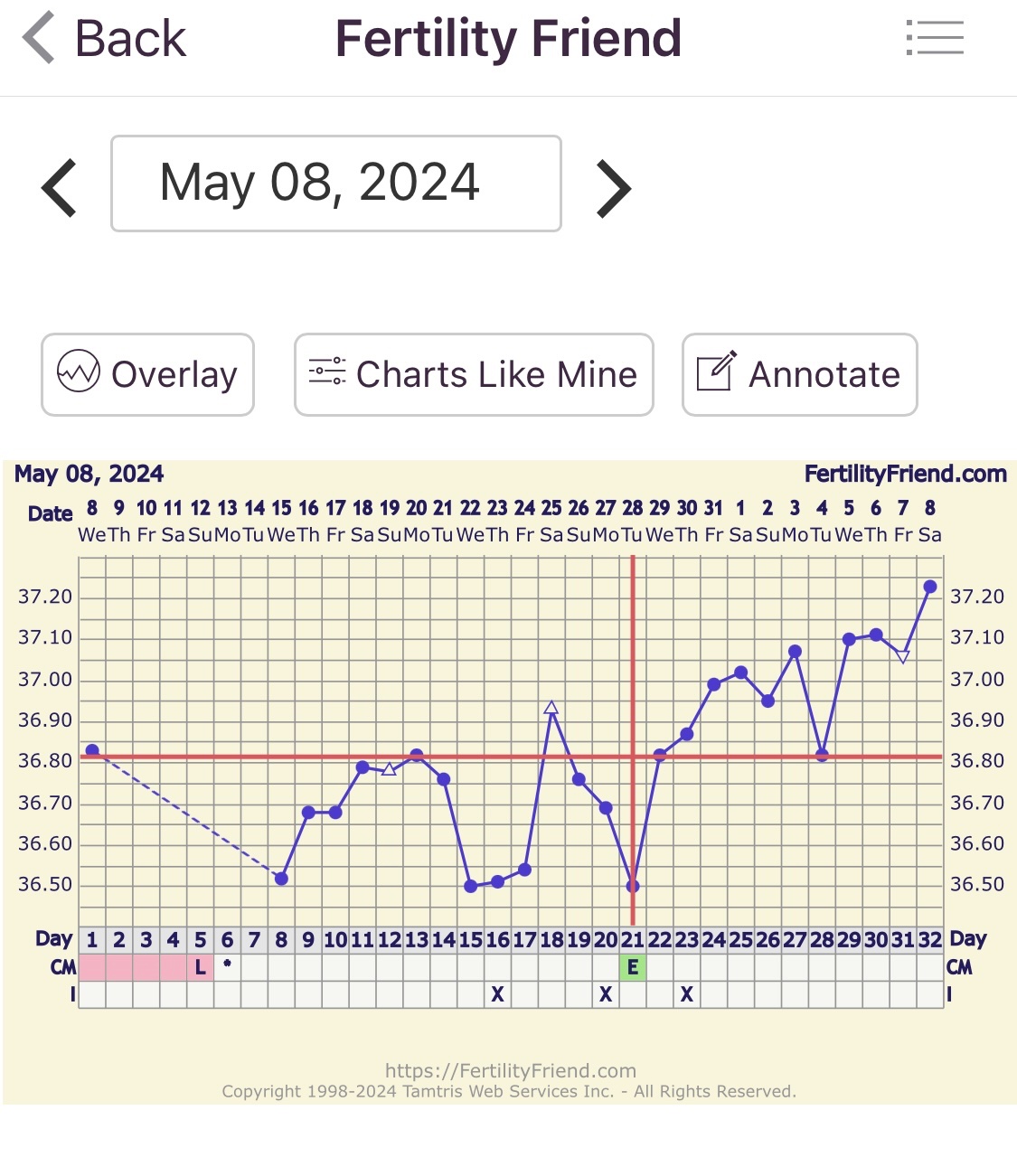The height and width of the screenshot is (1176, 1017).
Task: Open the May 08, 2024 date picker
Action: (x=335, y=183)
